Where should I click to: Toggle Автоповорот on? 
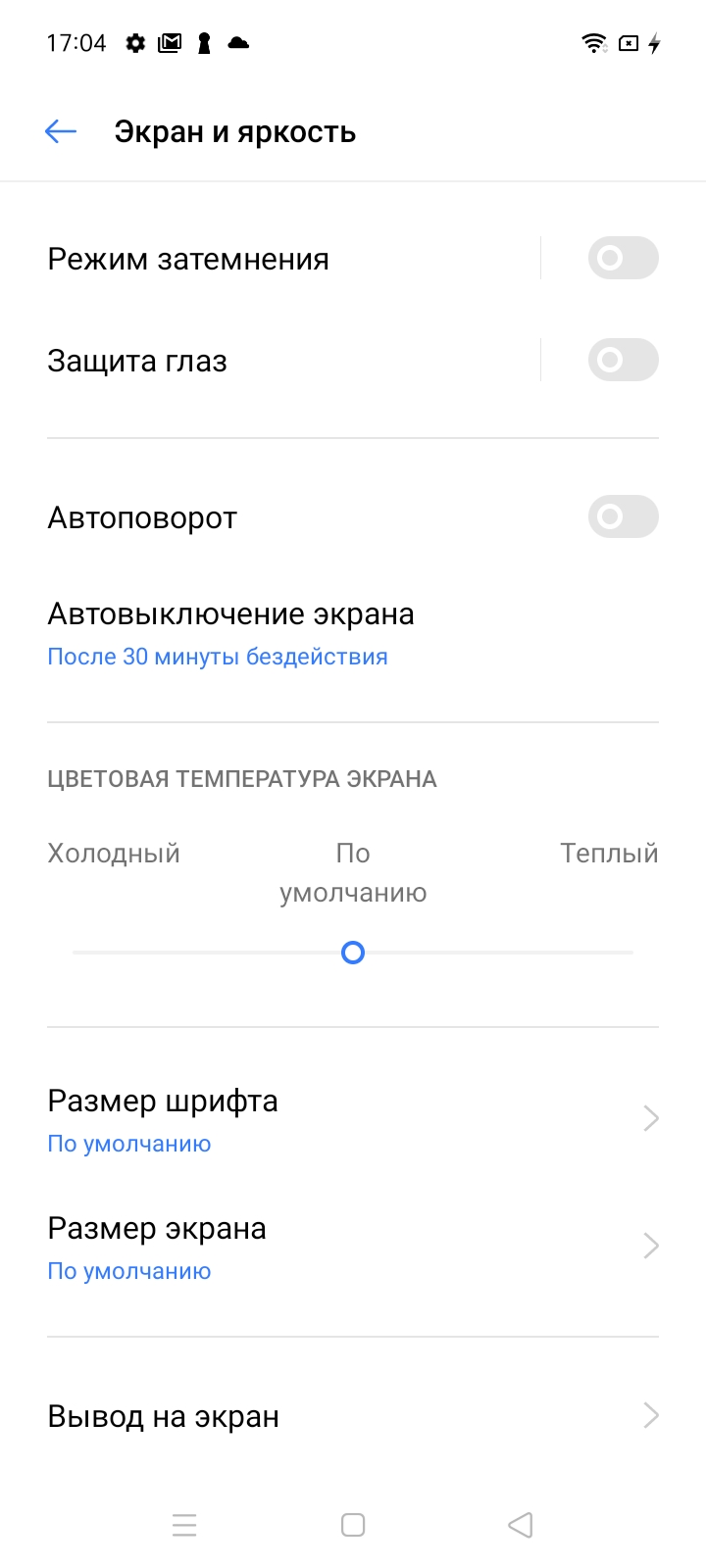pyautogui.click(x=623, y=516)
